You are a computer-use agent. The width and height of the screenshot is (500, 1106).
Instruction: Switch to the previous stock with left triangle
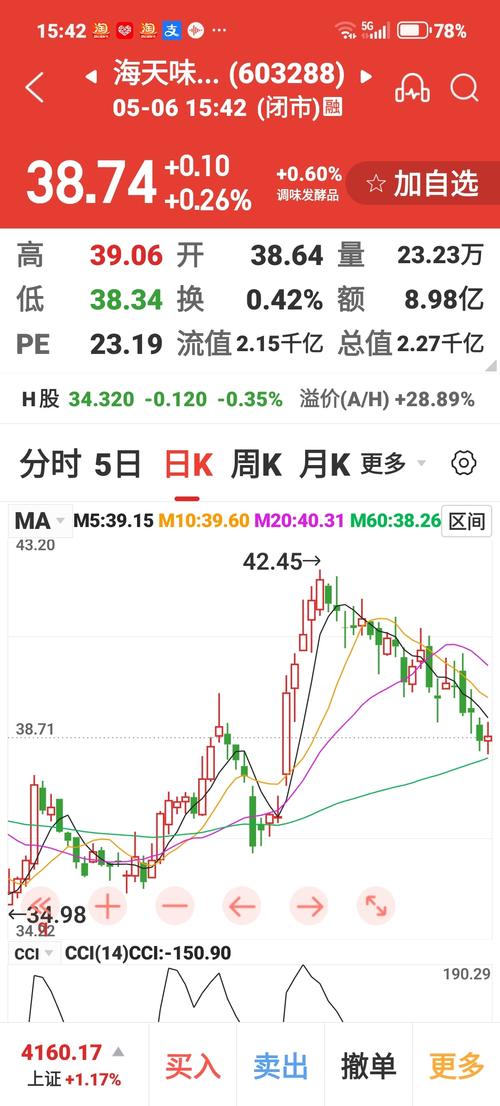[91, 76]
